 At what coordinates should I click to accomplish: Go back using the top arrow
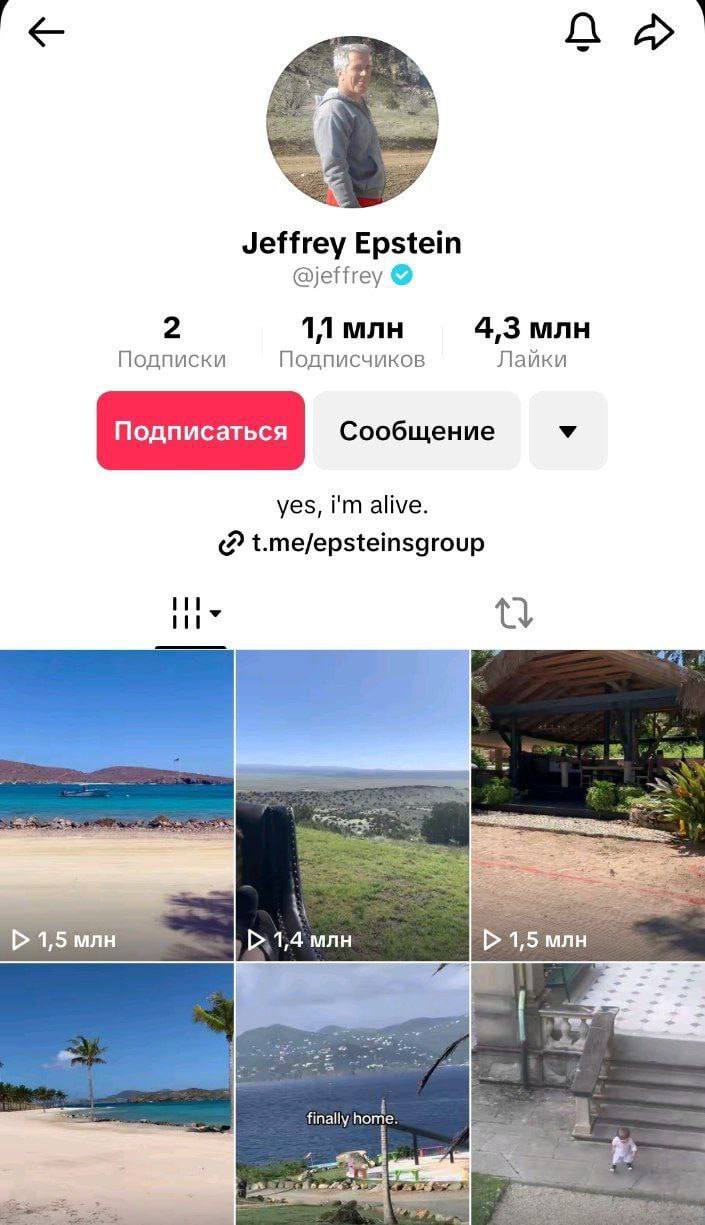(x=46, y=33)
